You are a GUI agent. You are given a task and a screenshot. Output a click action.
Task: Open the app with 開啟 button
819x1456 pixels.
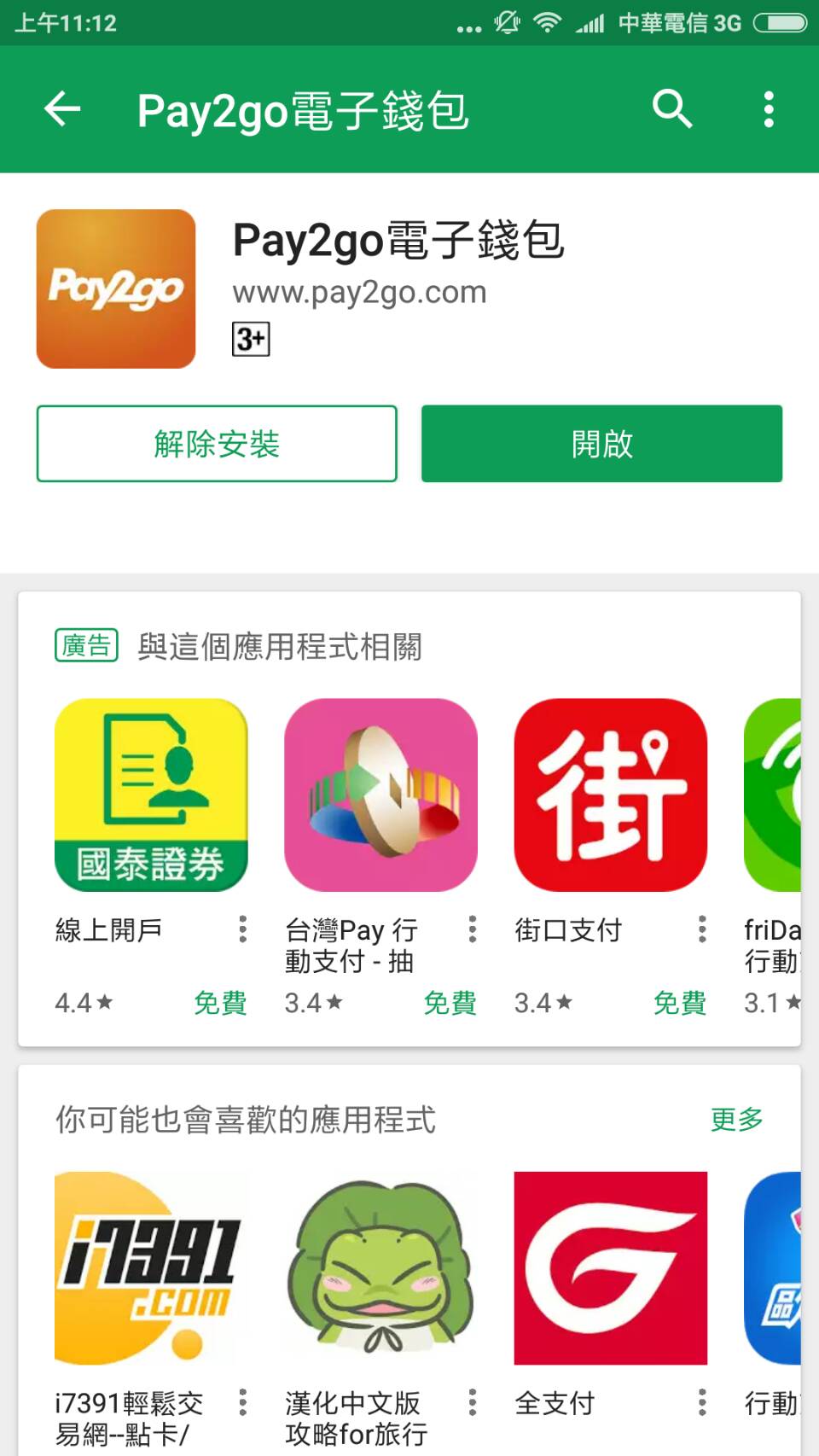pyautogui.click(x=601, y=444)
